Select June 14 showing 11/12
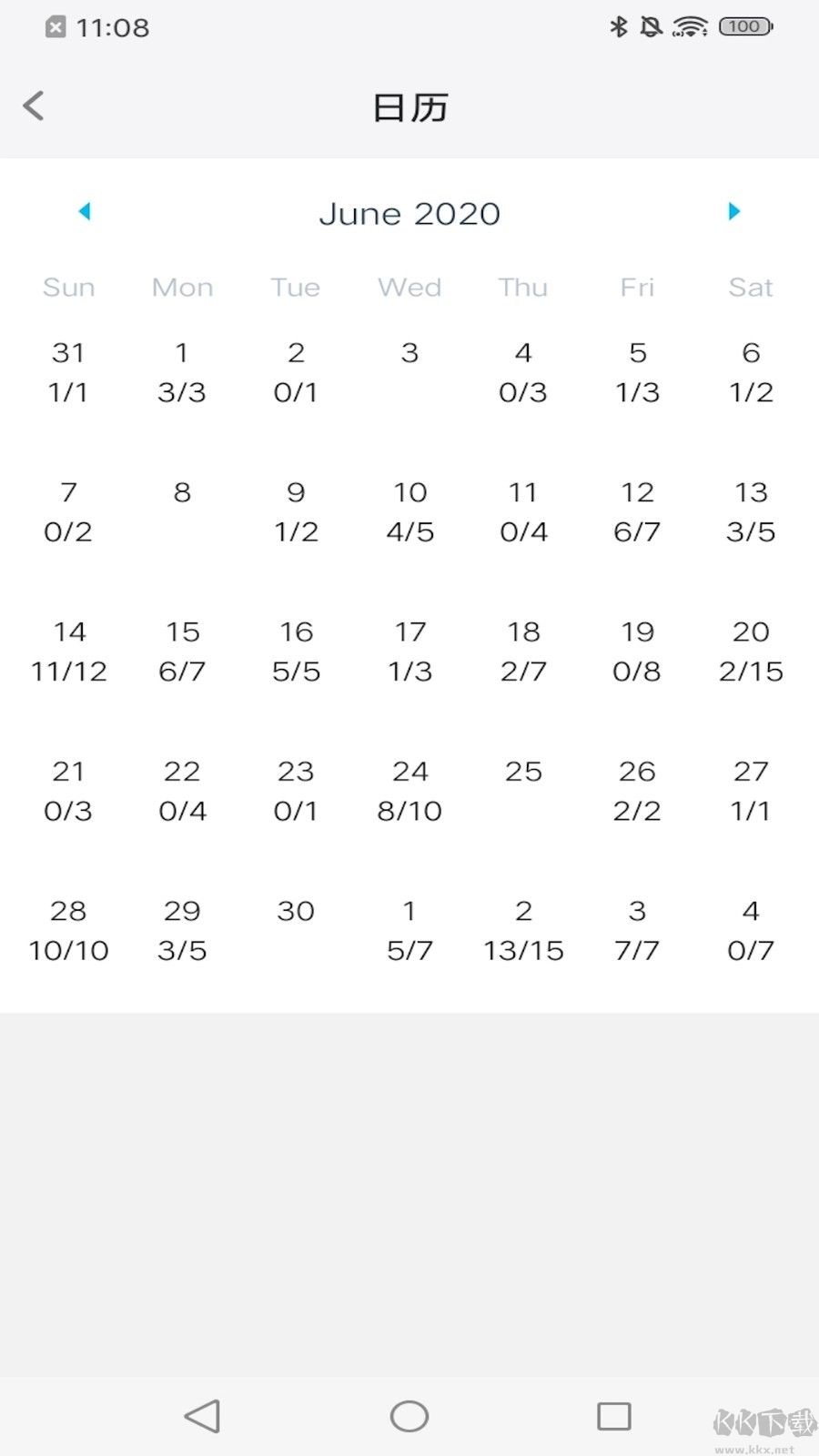Screen dimensions: 819x1456 (x=68, y=652)
